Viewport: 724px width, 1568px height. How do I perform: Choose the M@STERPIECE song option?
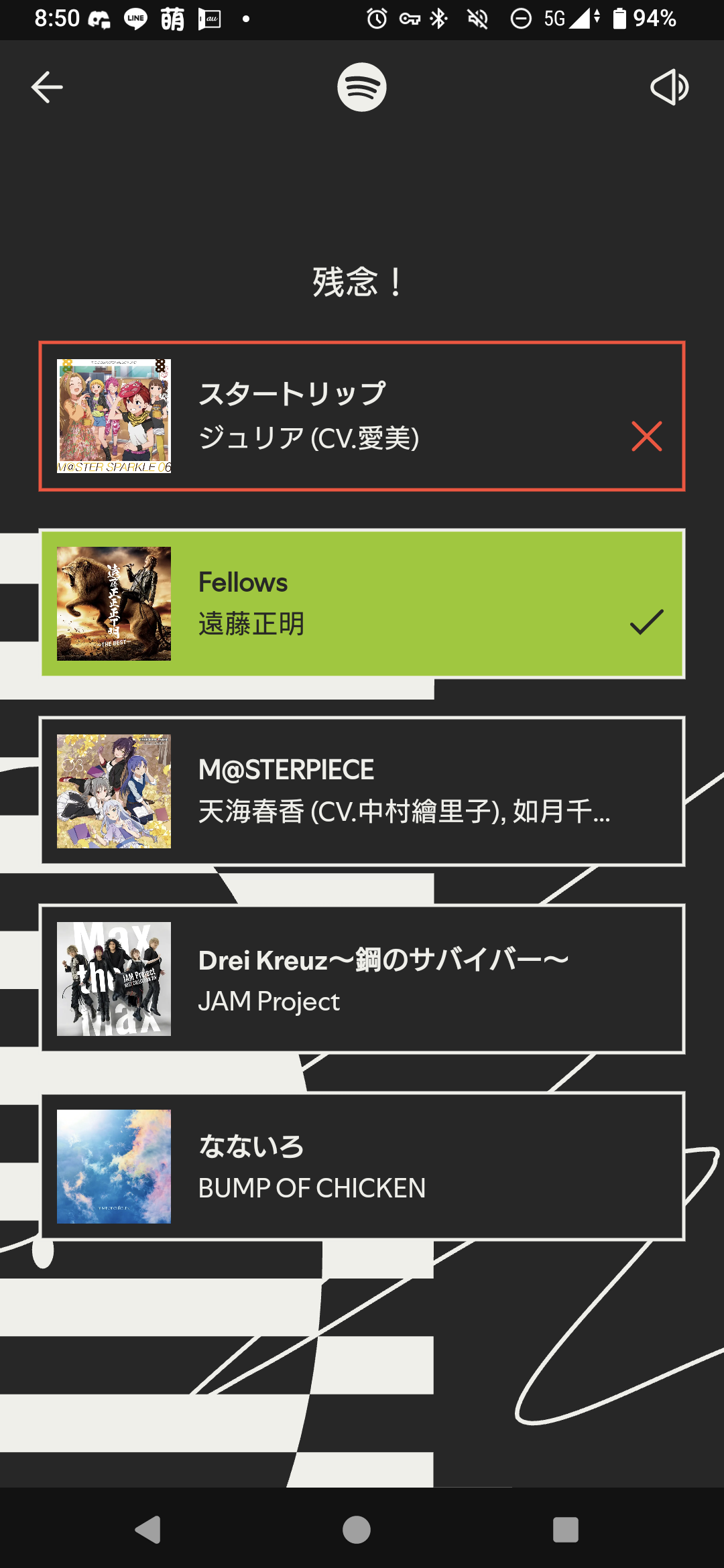pyautogui.click(x=362, y=791)
